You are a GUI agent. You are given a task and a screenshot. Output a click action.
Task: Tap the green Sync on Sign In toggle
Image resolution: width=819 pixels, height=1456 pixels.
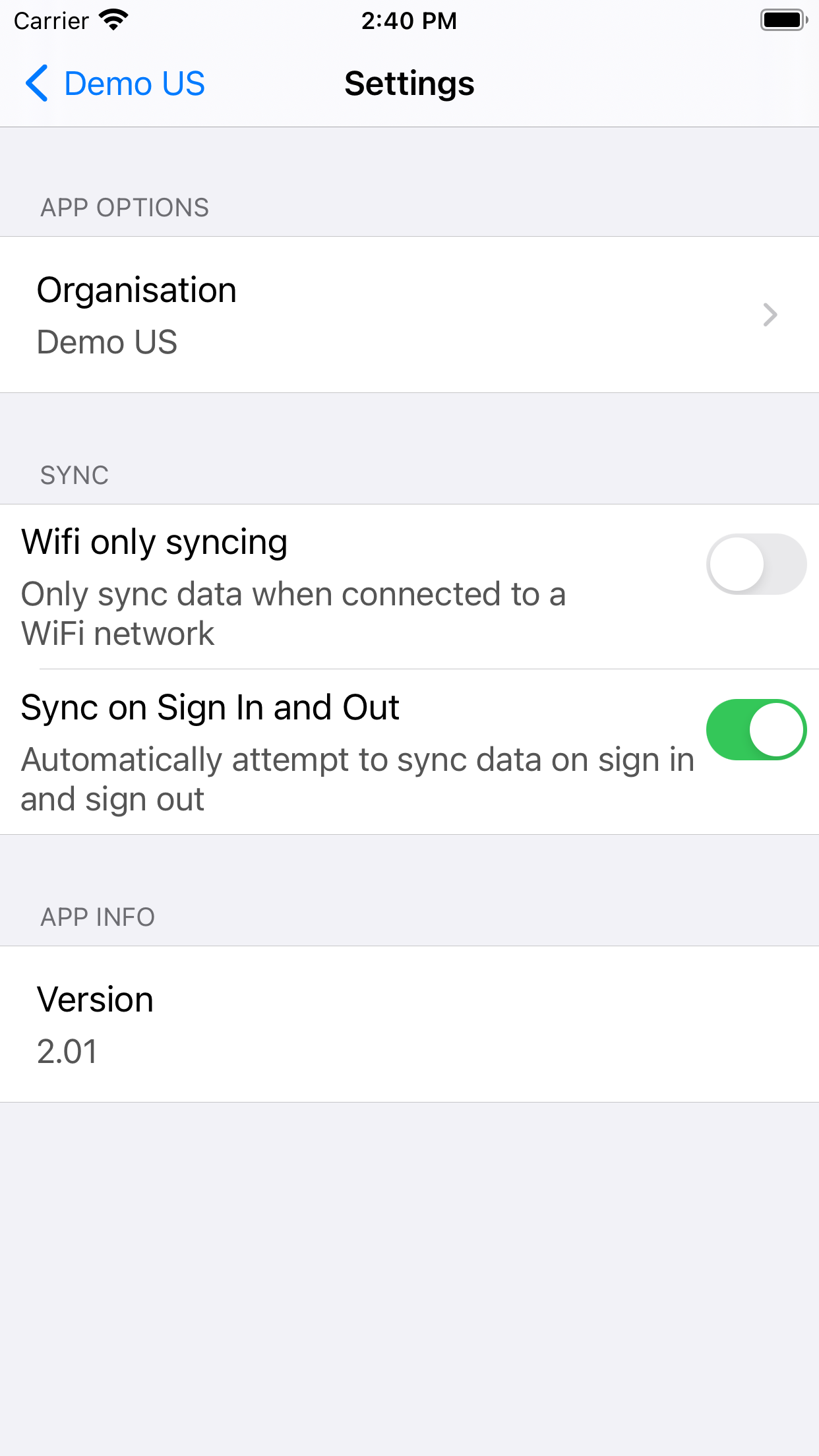tap(755, 729)
